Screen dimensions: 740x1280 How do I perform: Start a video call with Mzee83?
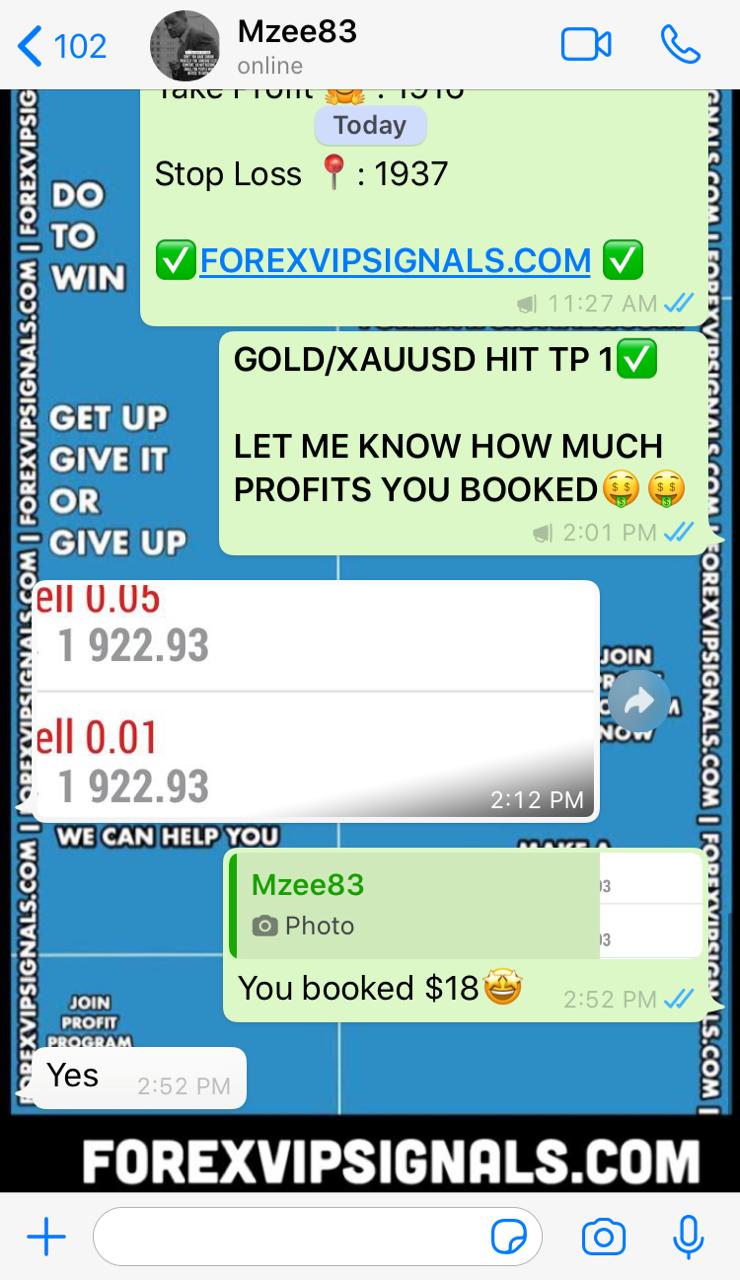(x=586, y=45)
